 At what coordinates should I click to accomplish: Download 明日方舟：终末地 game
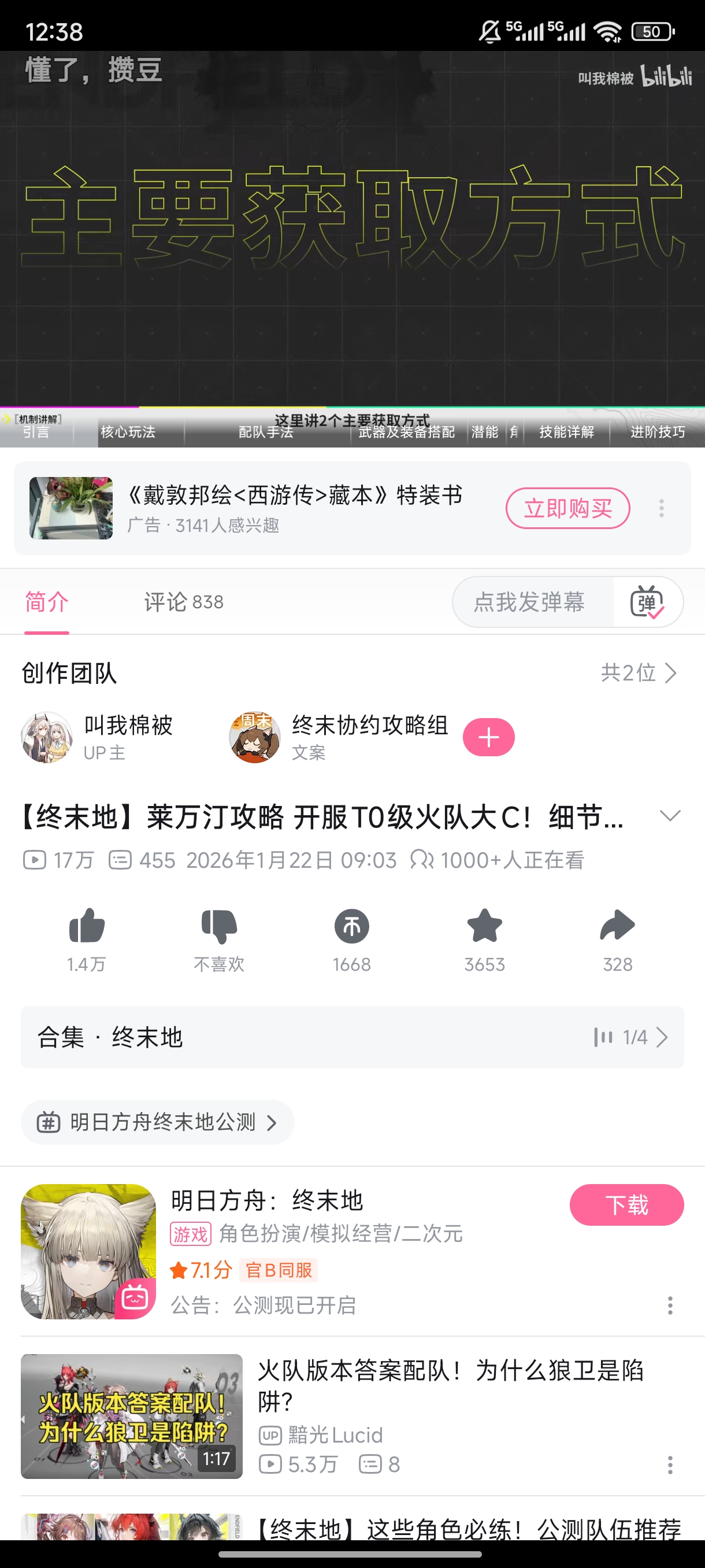pyautogui.click(x=626, y=1204)
